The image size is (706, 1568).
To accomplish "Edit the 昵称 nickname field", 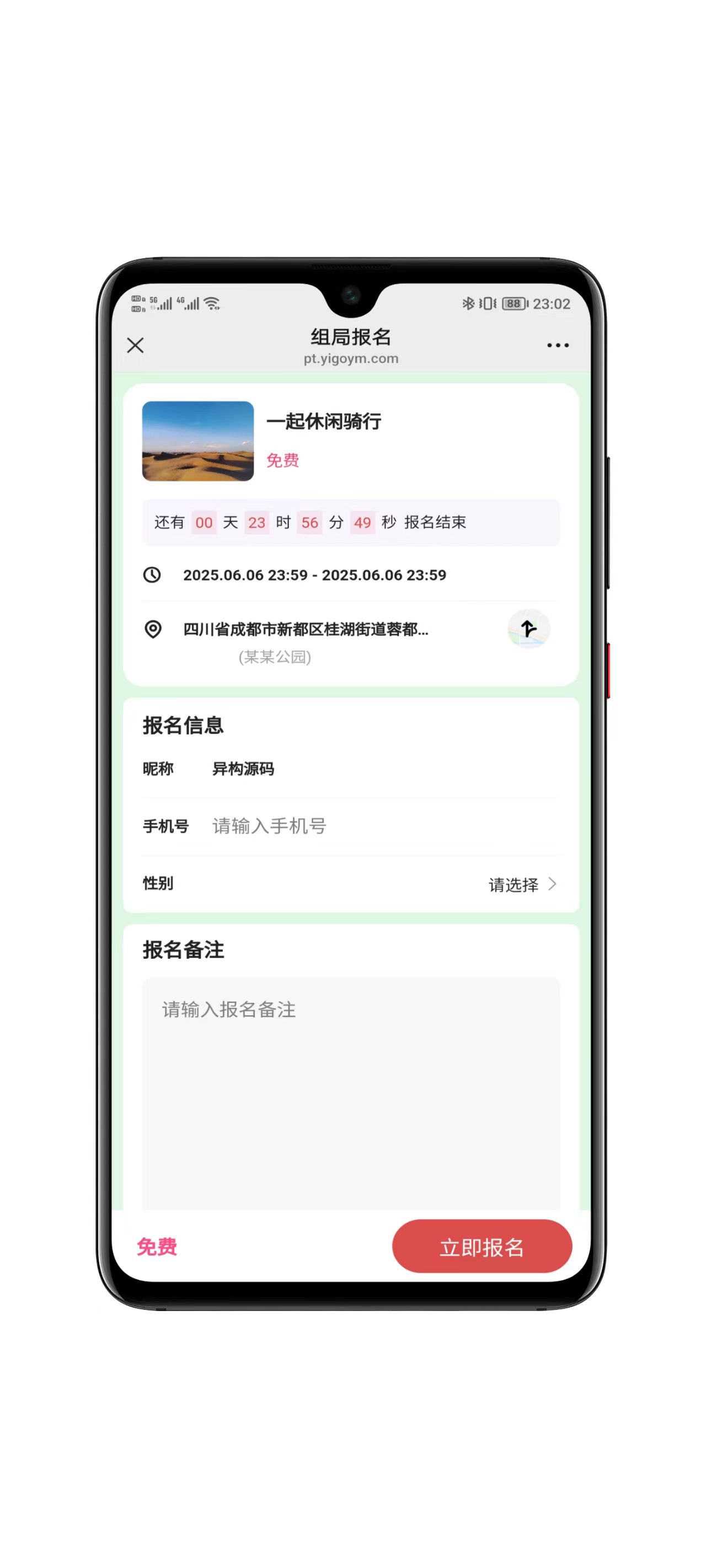I will click(x=366, y=770).
